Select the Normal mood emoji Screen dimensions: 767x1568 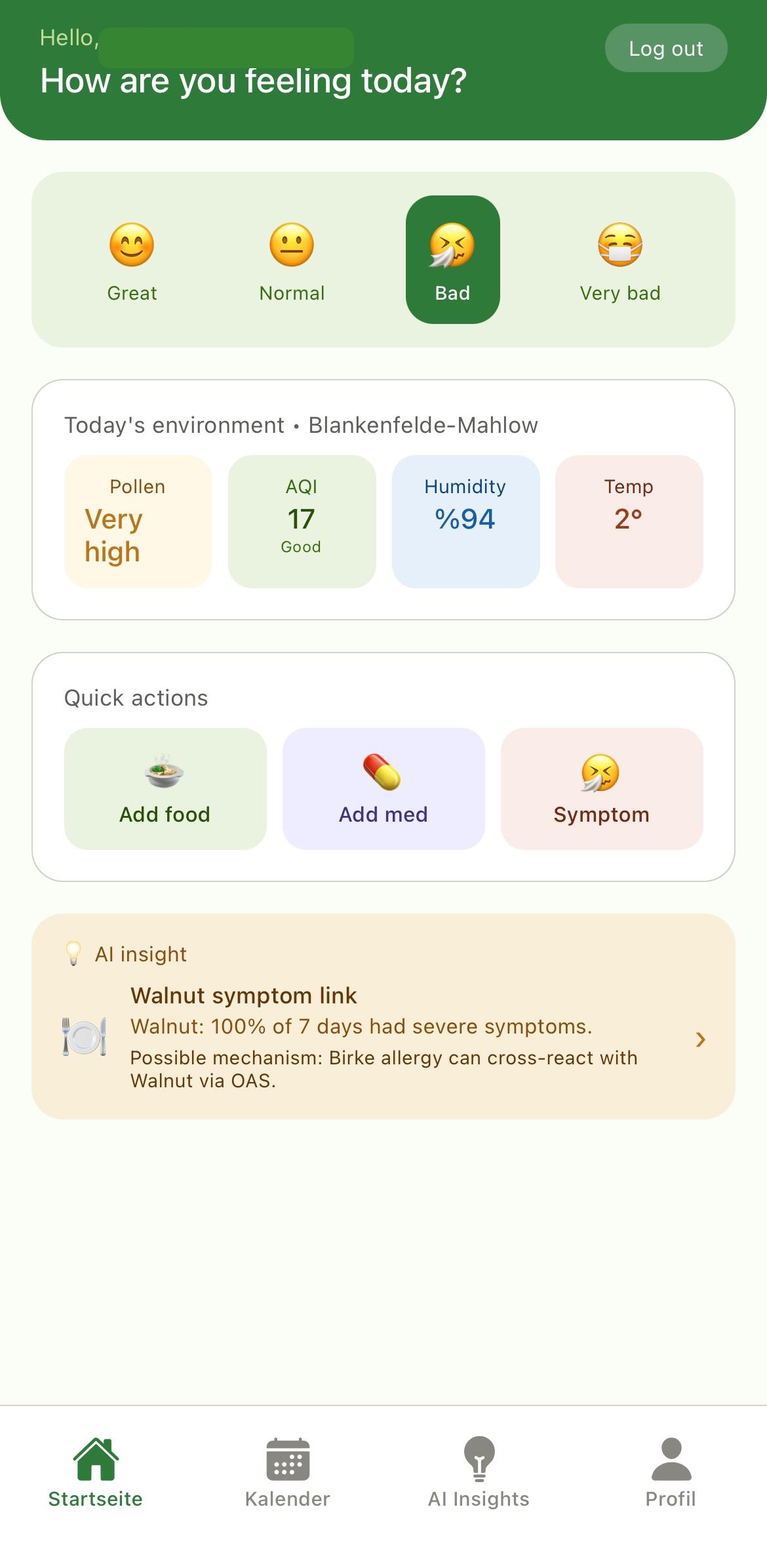click(292, 246)
